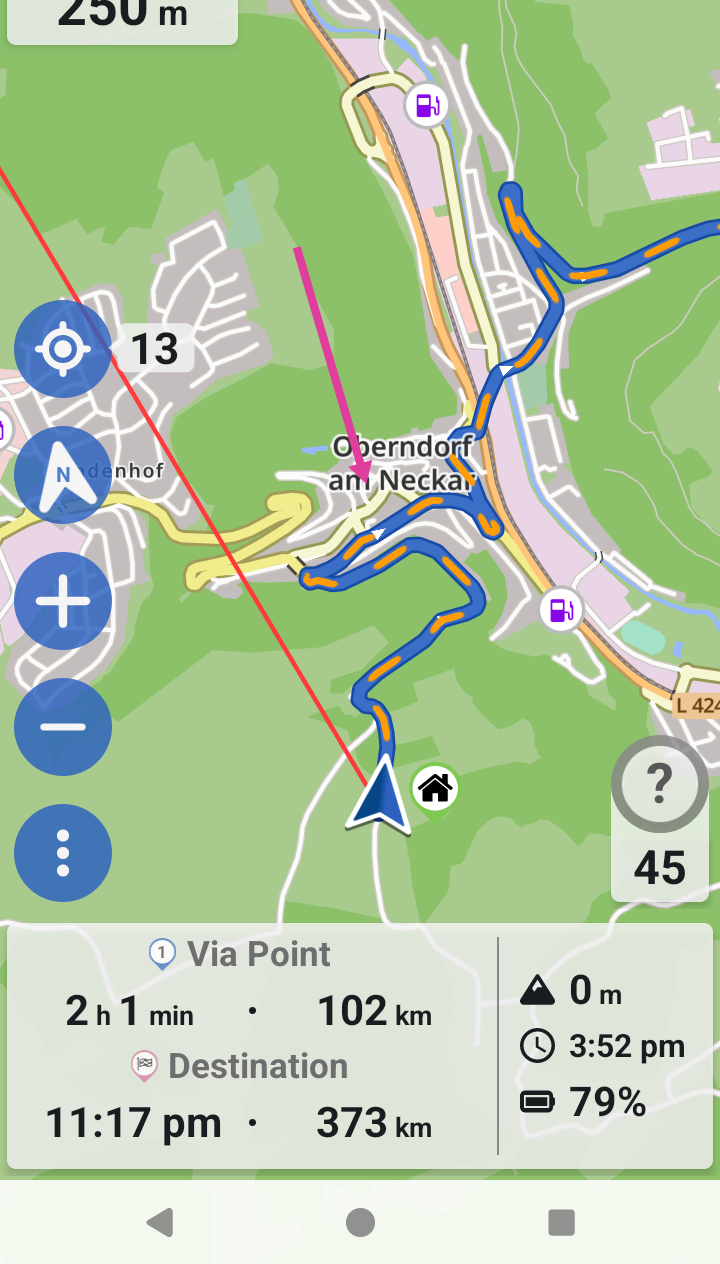This screenshot has width=720, height=1264.
Task: Zoom in with the plus button
Action: 62,601
